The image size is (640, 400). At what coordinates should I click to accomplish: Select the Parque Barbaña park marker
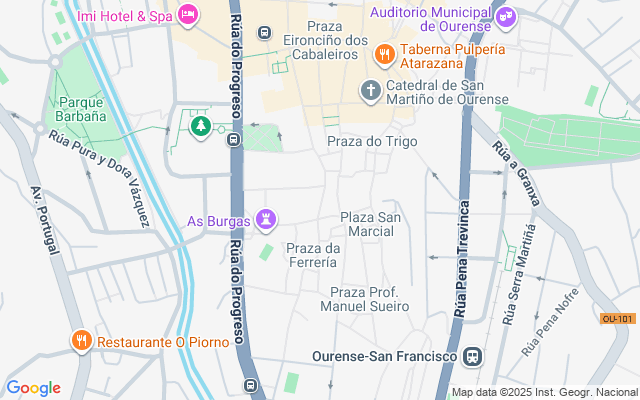[x=201, y=127]
